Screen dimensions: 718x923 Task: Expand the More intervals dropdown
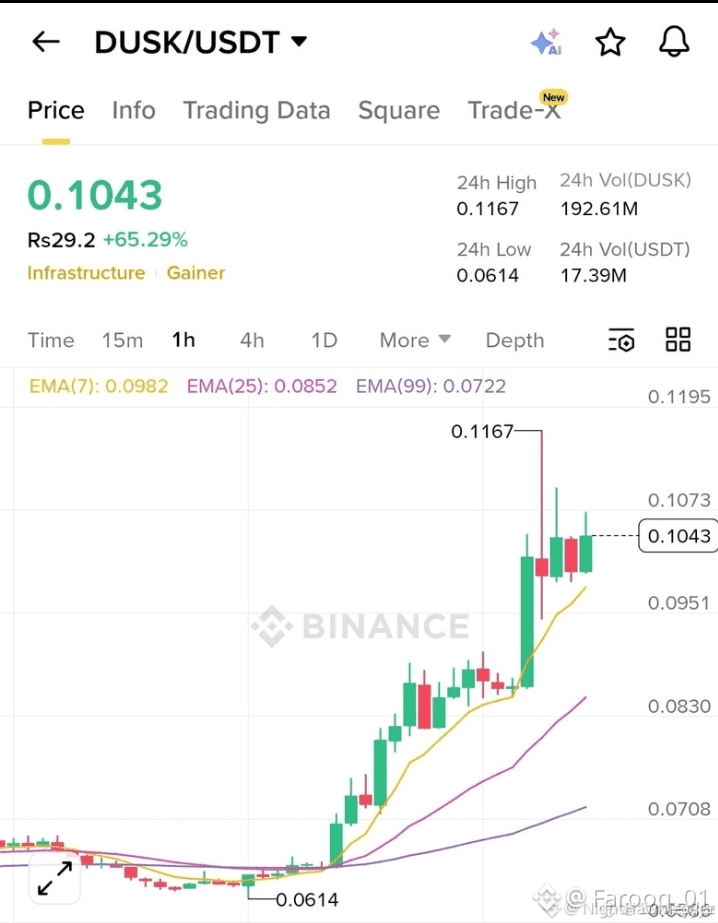415,340
